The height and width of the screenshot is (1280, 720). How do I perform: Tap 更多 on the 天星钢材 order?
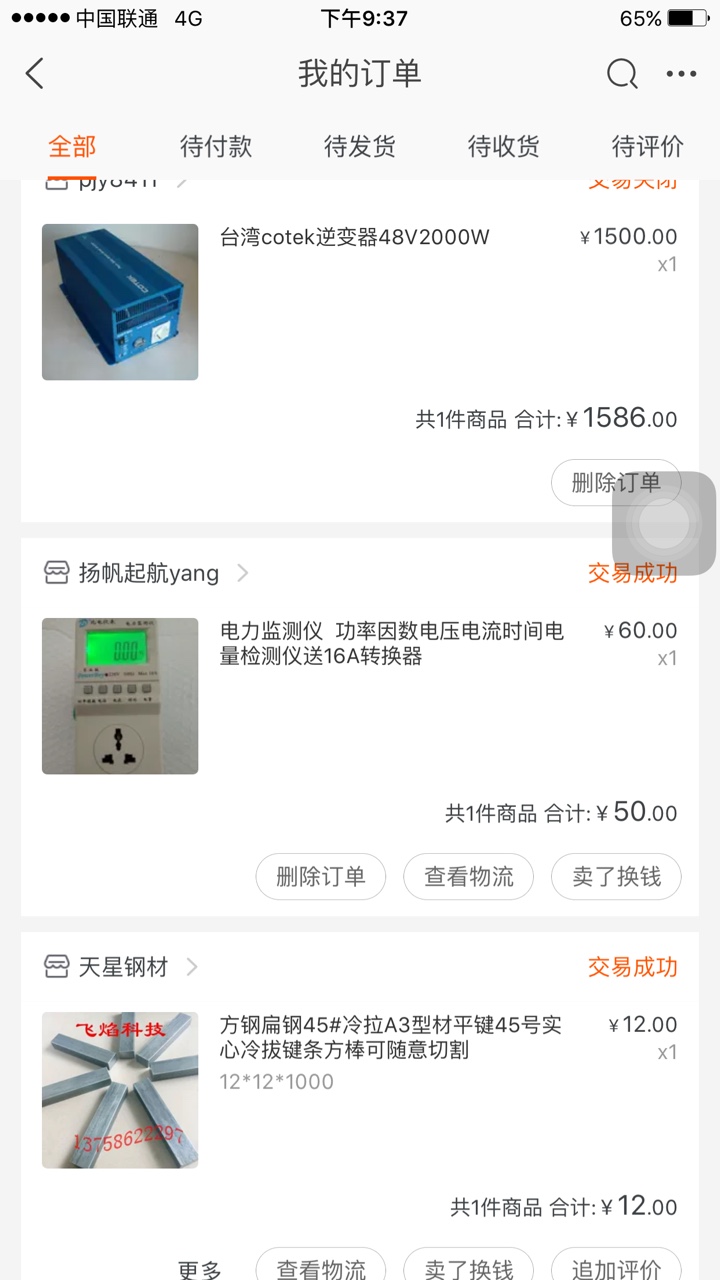tap(200, 1270)
